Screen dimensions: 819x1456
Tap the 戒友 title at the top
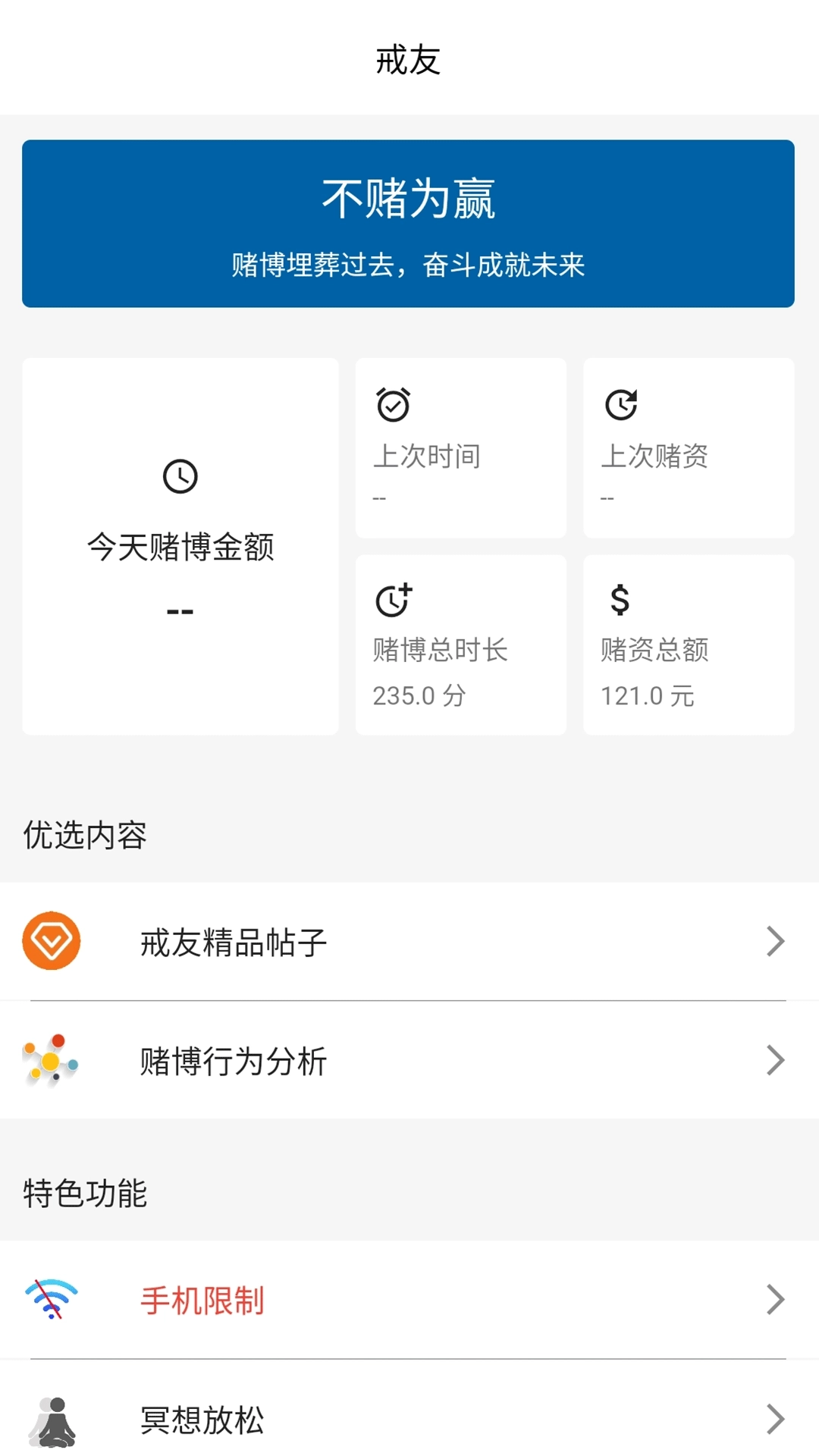(409, 57)
